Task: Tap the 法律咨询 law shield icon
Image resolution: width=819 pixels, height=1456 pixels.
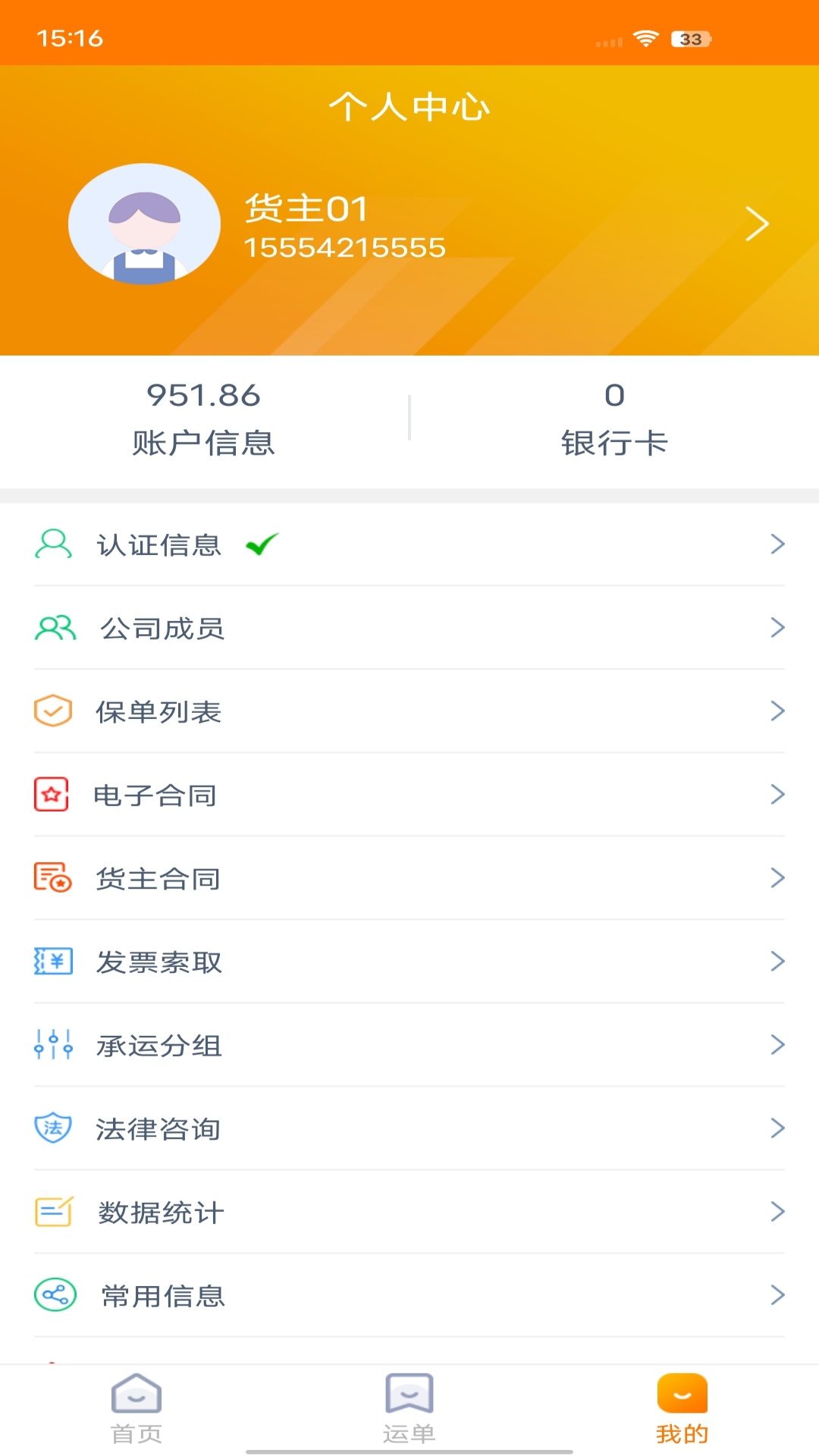Action: click(x=52, y=1129)
